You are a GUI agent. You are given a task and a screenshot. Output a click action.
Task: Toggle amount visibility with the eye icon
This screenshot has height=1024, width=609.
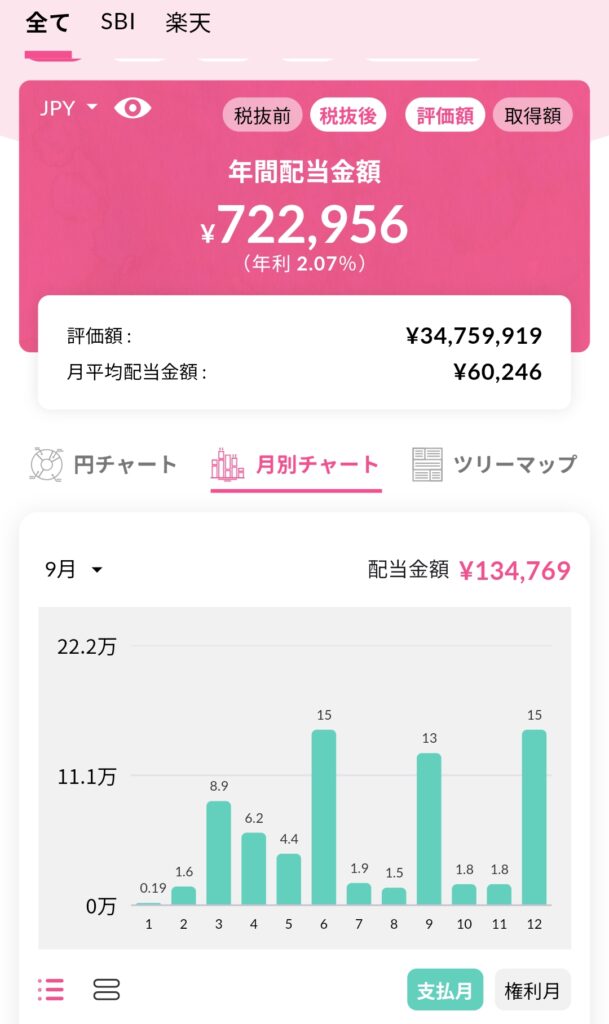[x=133, y=108]
